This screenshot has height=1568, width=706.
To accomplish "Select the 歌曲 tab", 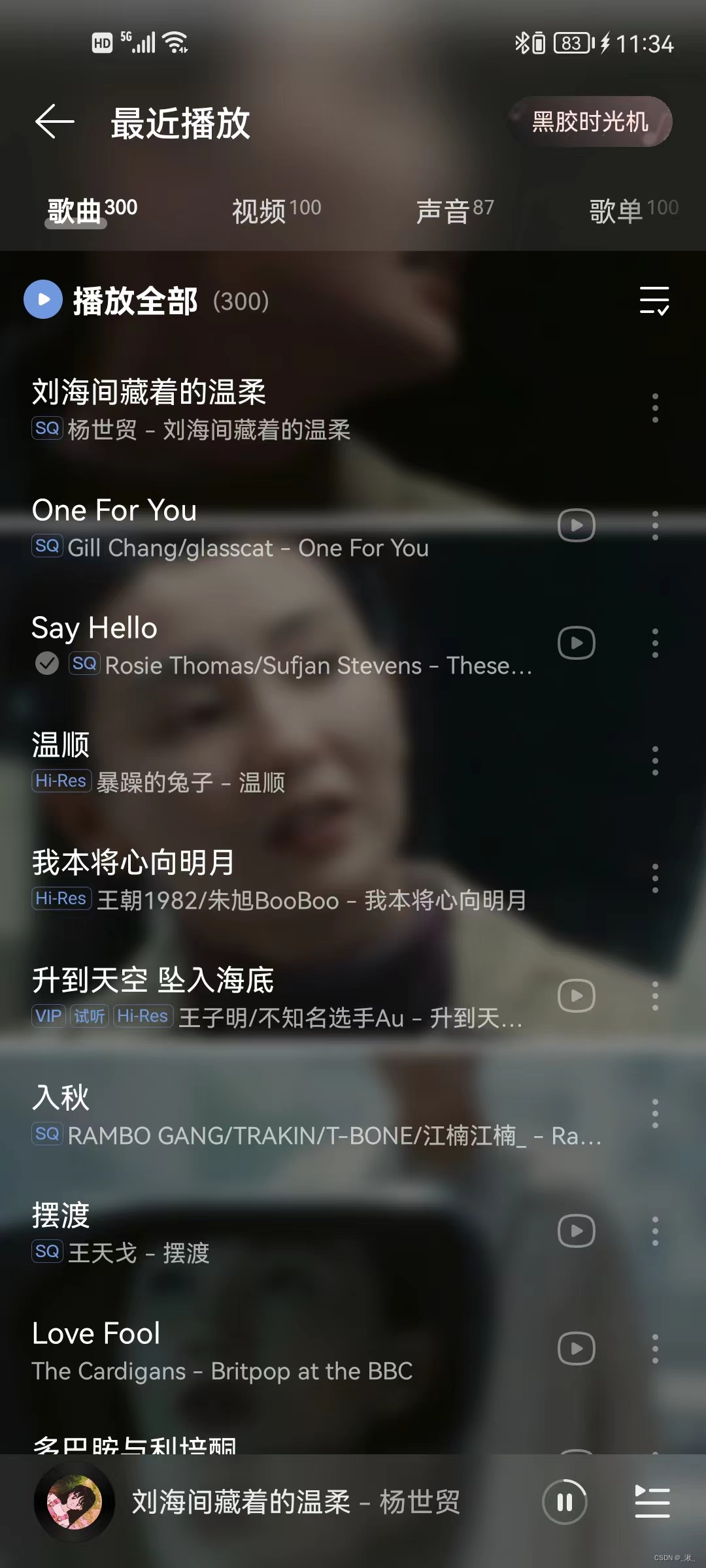I will point(92,210).
